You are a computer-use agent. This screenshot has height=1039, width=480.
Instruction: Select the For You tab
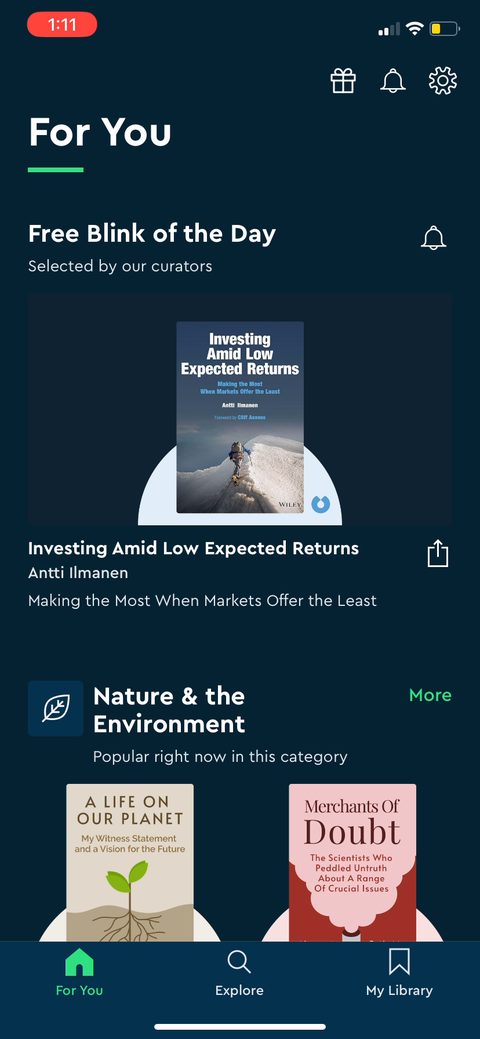coord(80,973)
